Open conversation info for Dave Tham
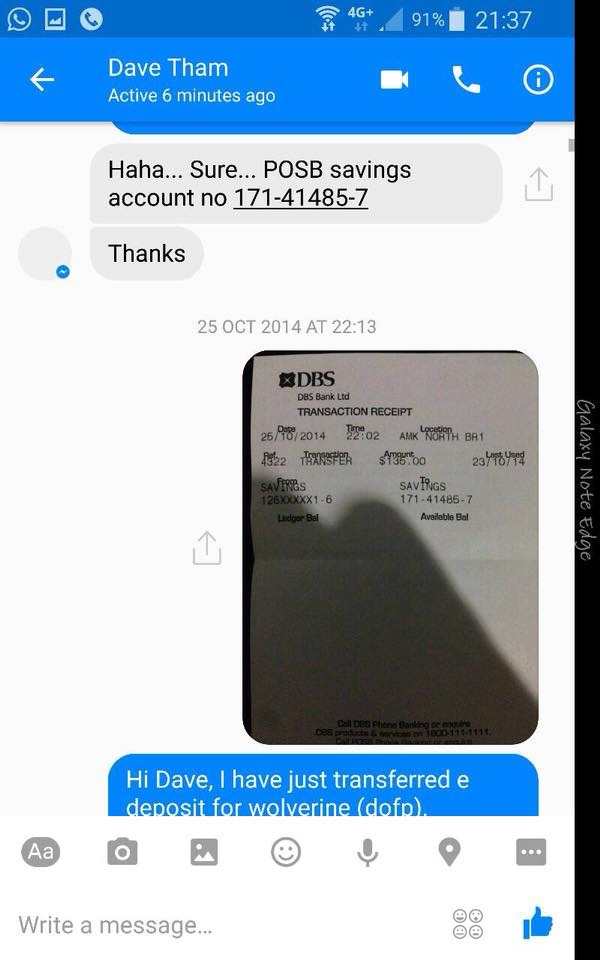 click(x=538, y=81)
